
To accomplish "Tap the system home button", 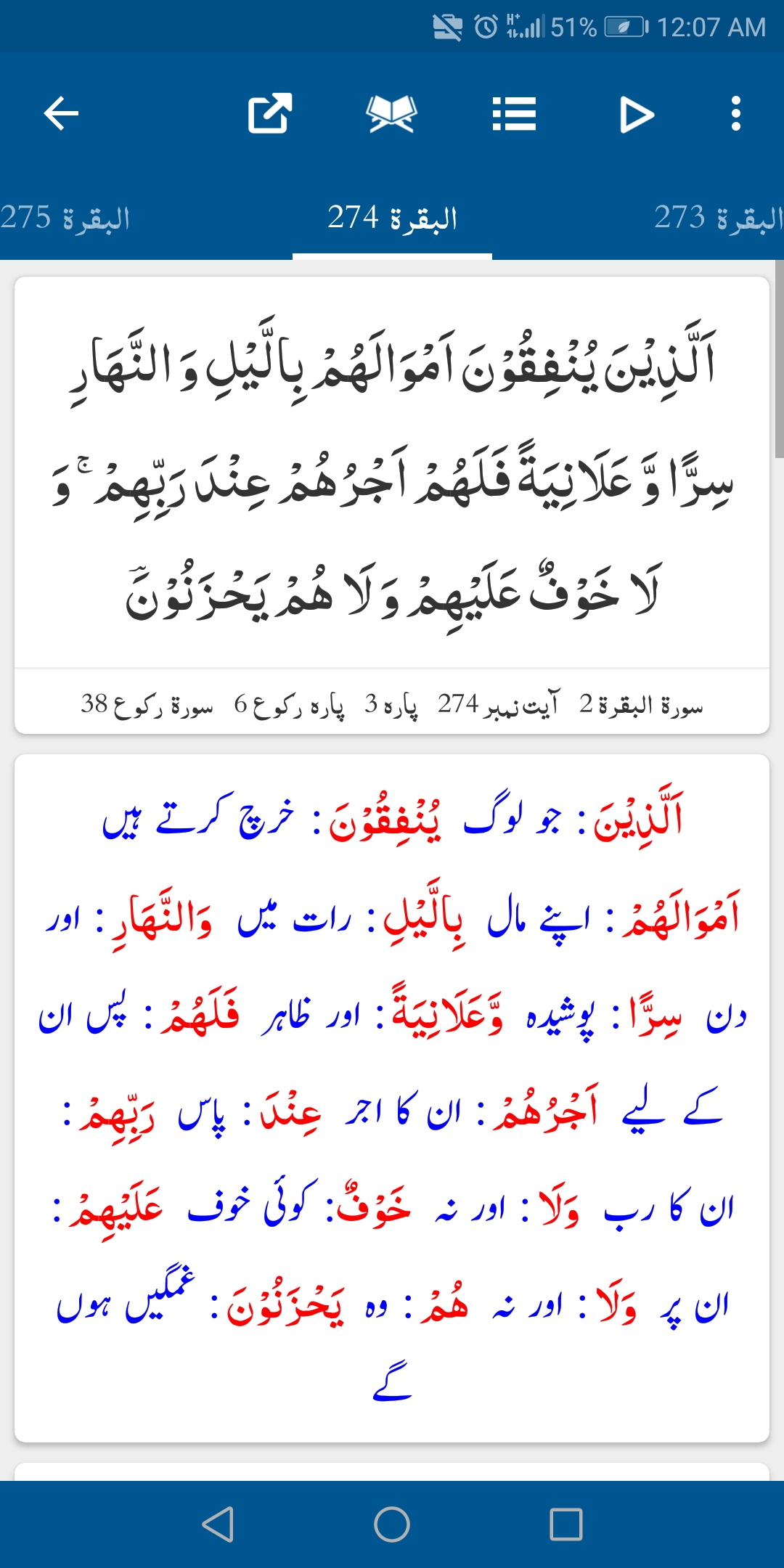I will click(392, 1524).
